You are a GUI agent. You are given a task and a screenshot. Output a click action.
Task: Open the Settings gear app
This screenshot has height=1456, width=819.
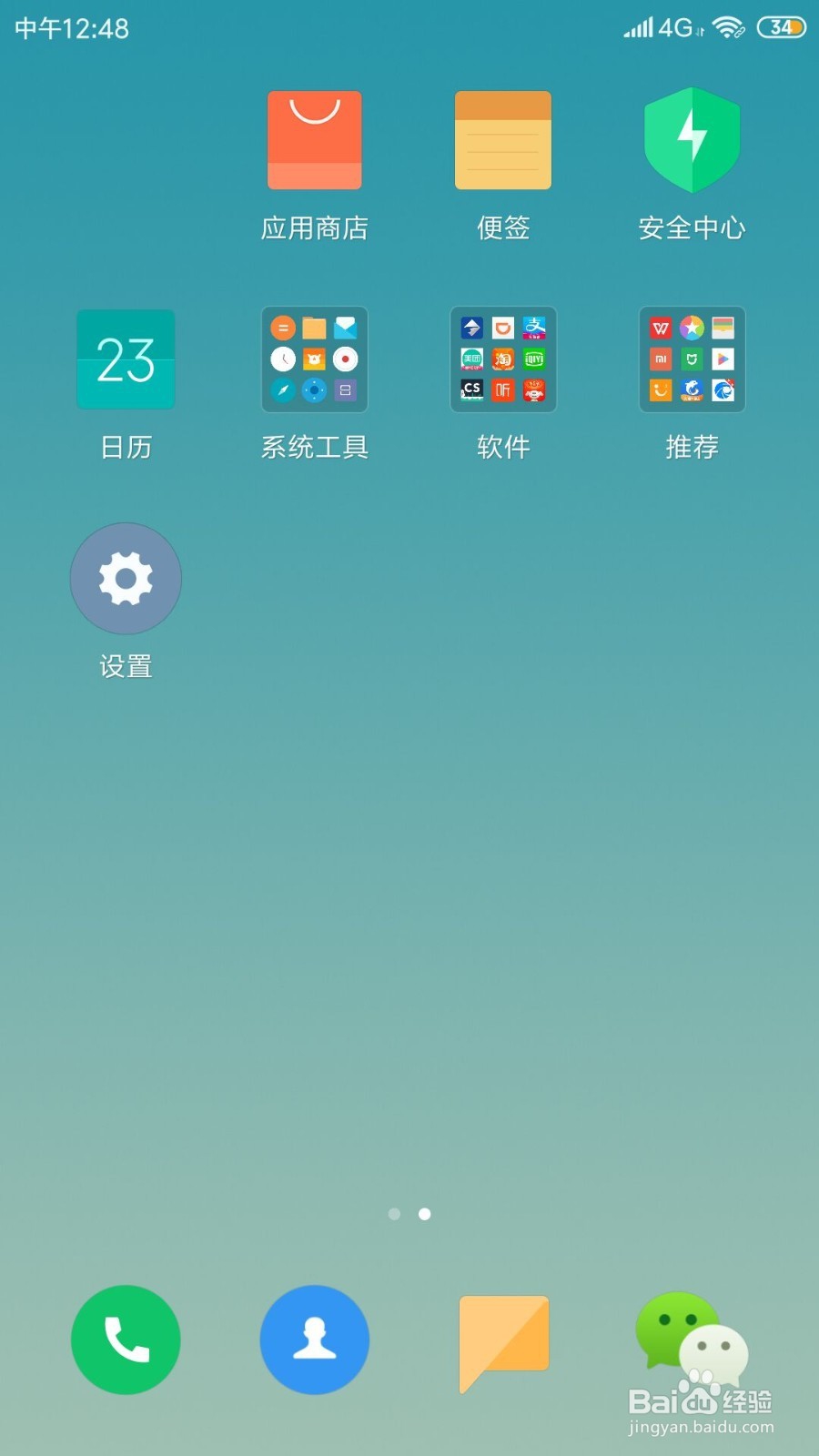126,579
